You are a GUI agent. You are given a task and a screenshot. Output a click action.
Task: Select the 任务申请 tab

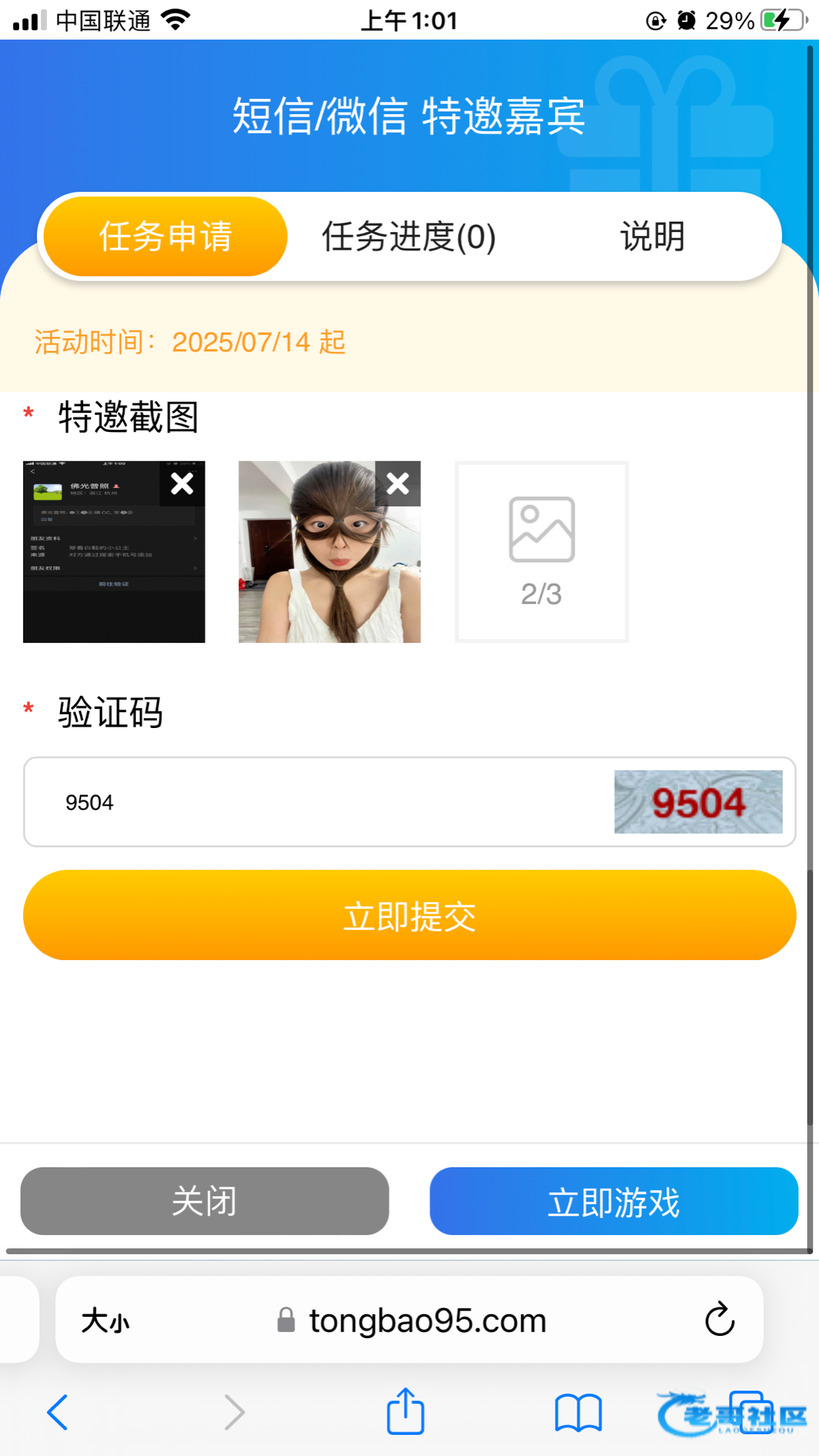[x=165, y=236]
